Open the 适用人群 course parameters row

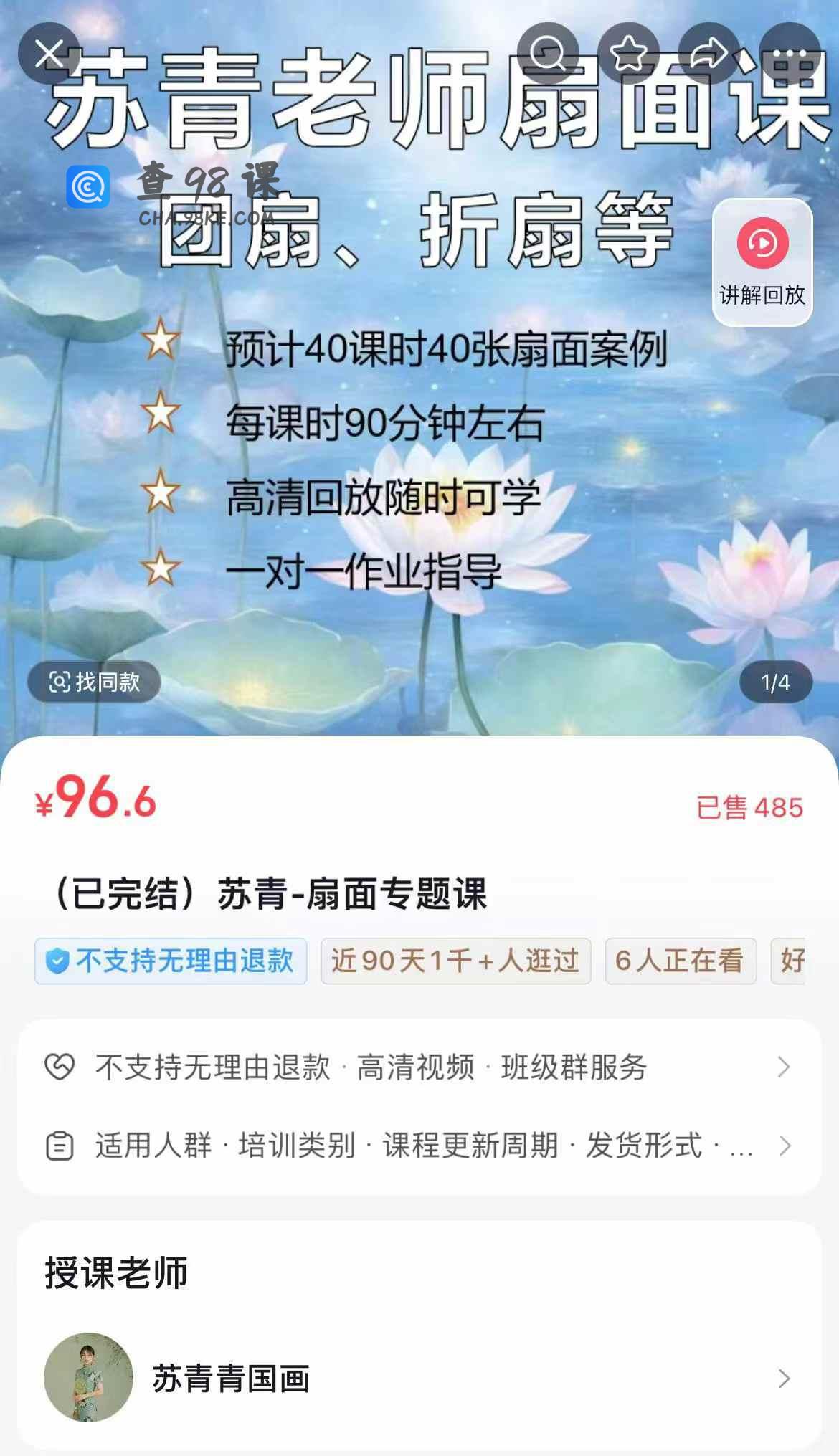(x=419, y=1146)
